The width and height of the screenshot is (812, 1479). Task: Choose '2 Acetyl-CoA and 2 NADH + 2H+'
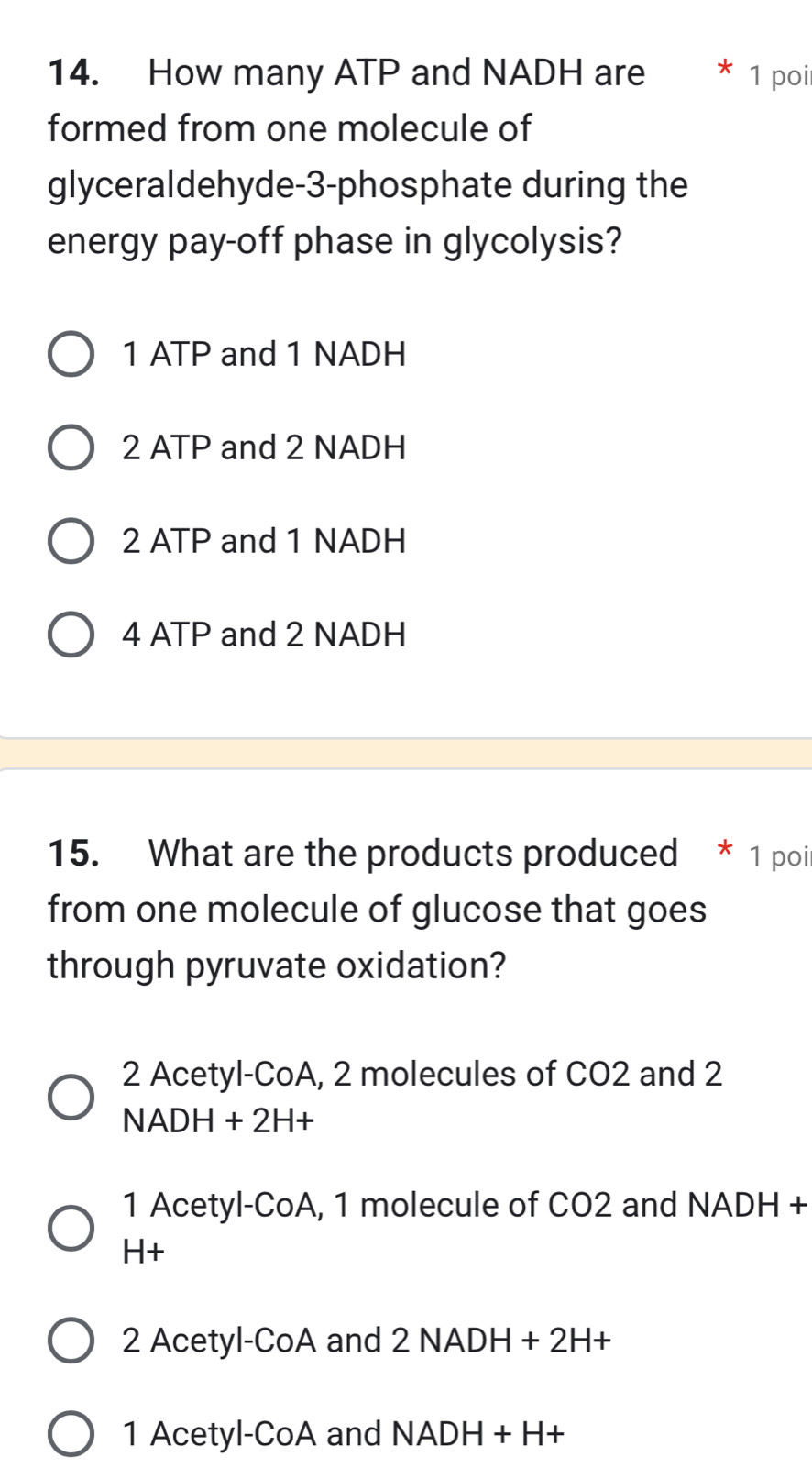72,1341
